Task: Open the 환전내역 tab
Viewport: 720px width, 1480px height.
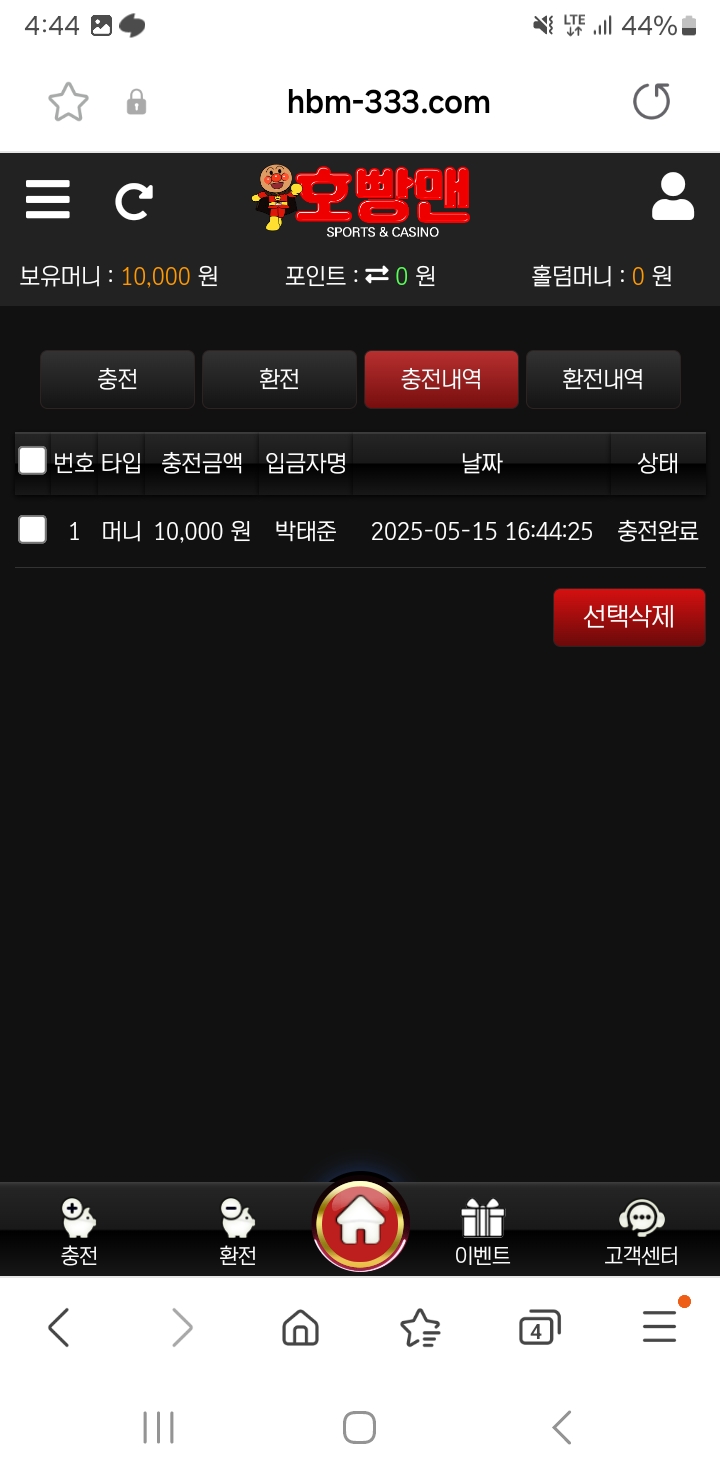Action: pyautogui.click(x=603, y=379)
